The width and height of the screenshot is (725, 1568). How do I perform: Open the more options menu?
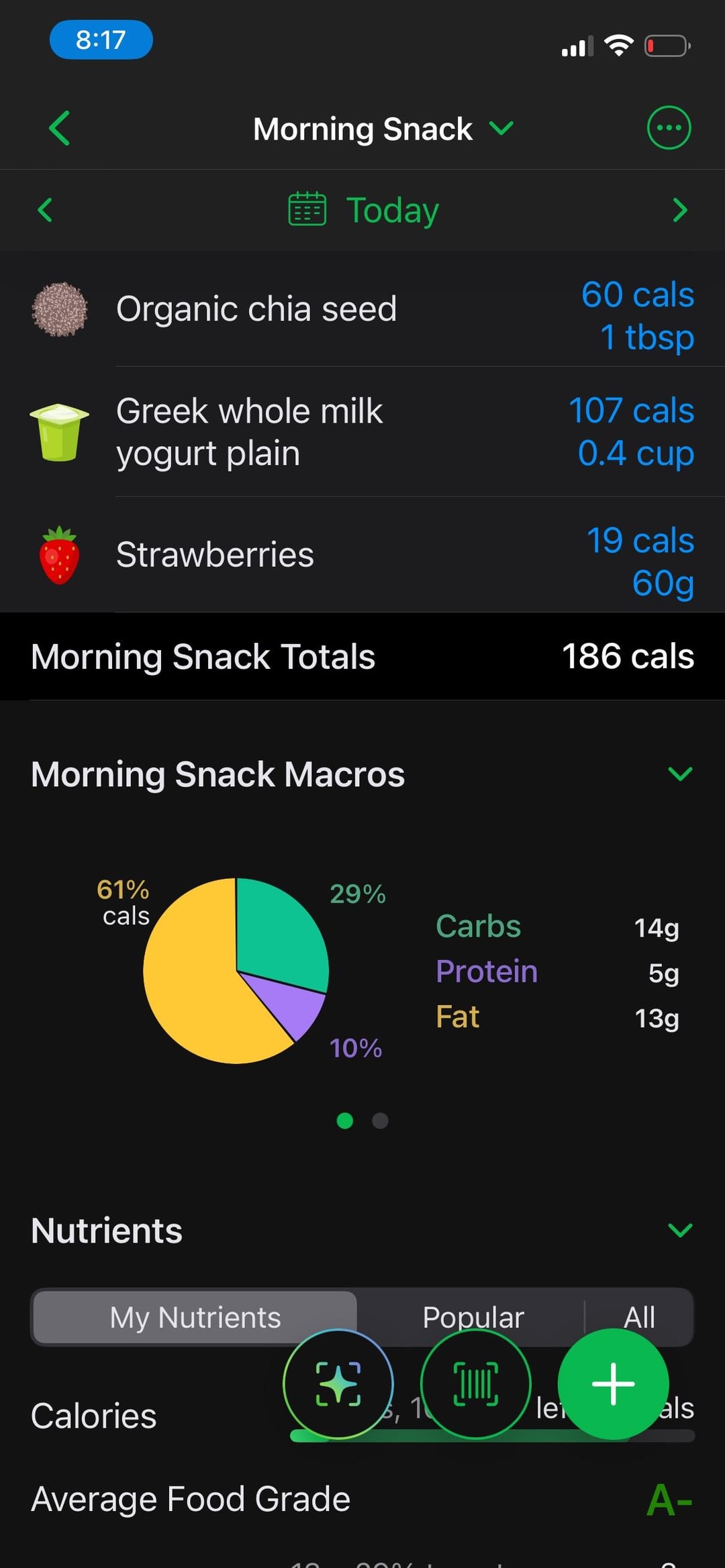click(669, 127)
